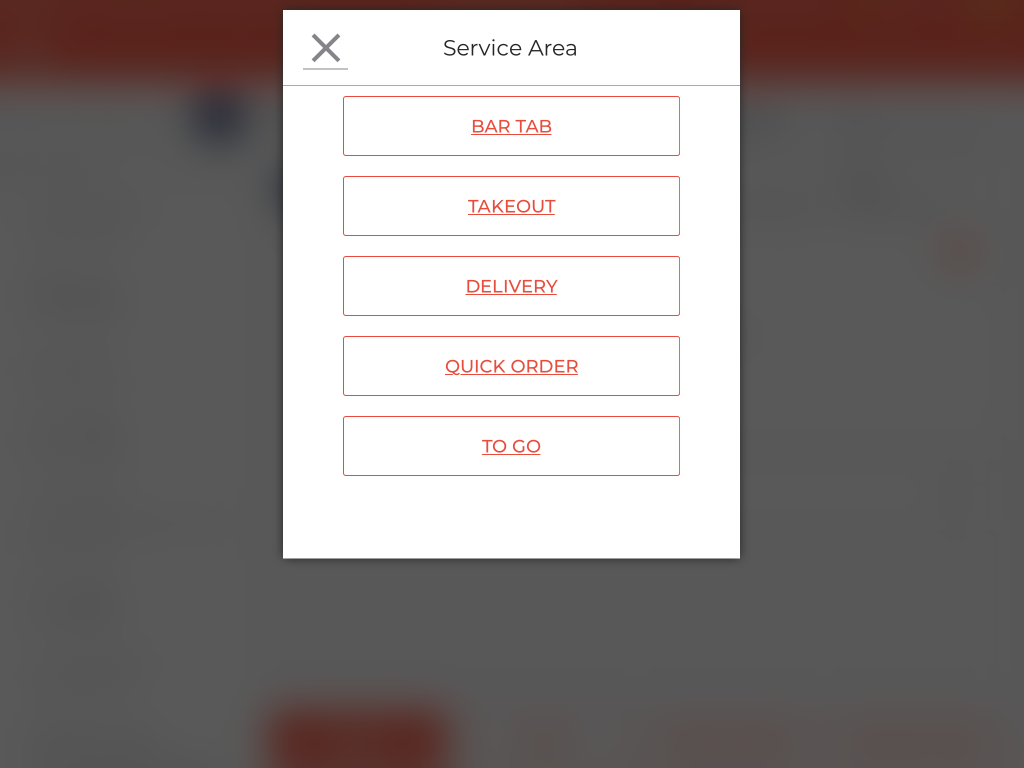Choose TAKEOUT as service area
1024x768 pixels.
tap(511, 206)
